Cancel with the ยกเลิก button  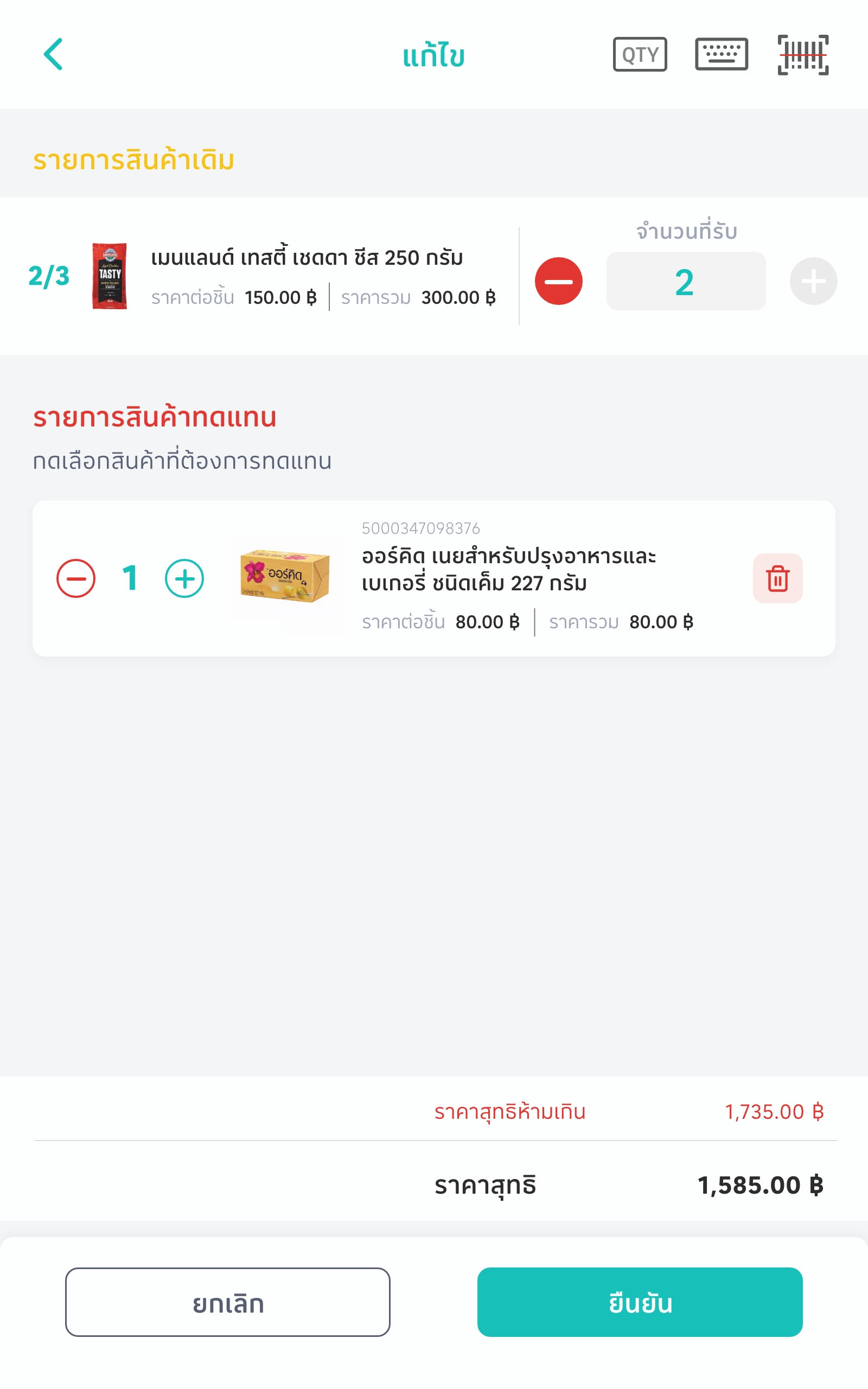coord(227,1302)
